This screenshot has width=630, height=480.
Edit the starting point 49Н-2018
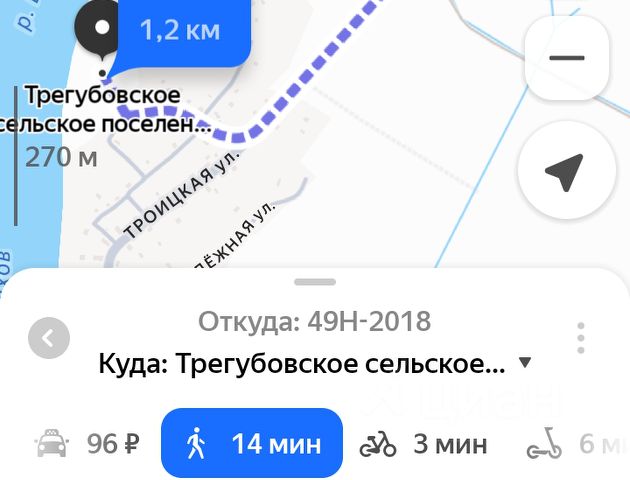tap(314, 322)
